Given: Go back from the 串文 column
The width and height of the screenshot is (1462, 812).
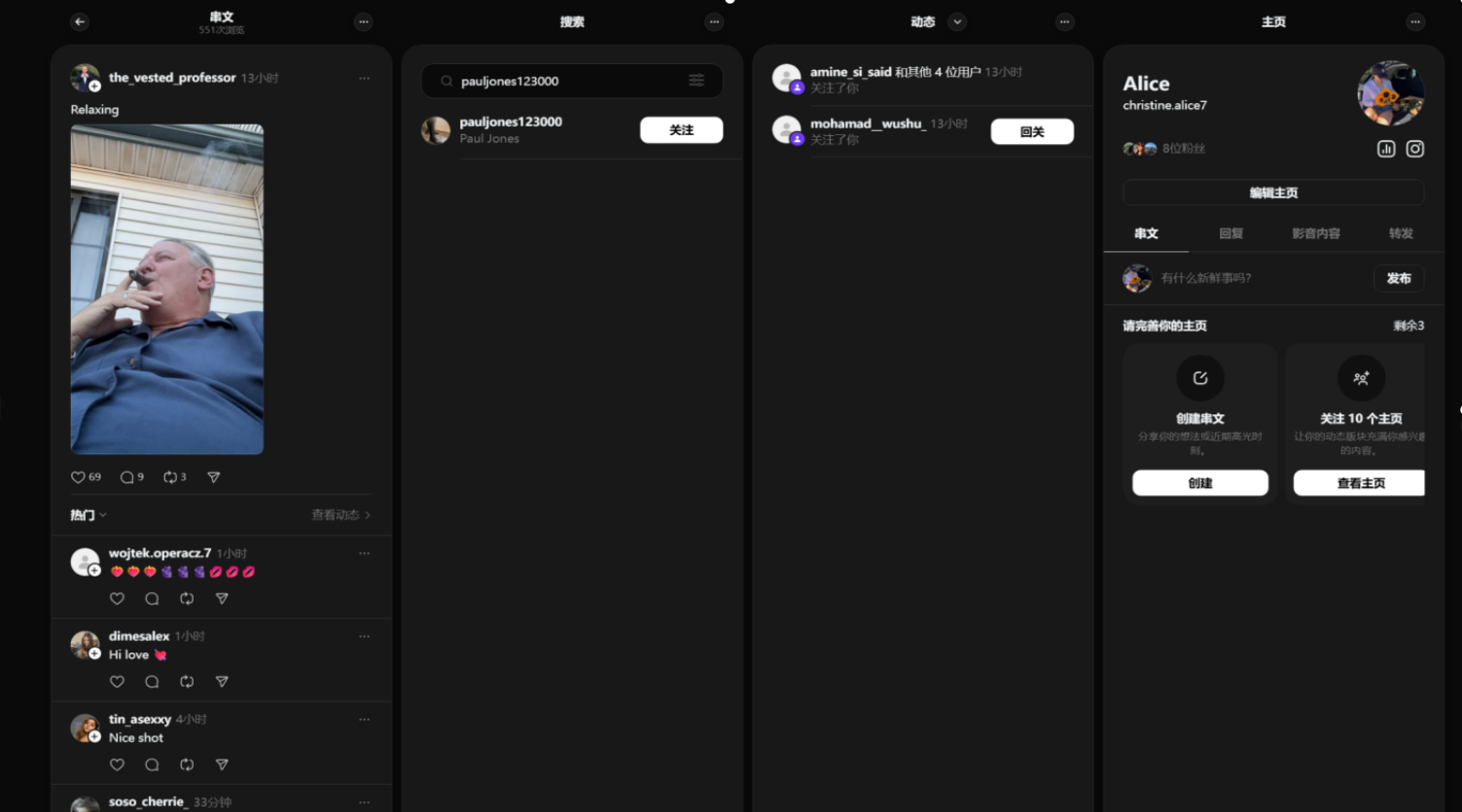Looking at the screenshot, I should [x=80, y=21].
